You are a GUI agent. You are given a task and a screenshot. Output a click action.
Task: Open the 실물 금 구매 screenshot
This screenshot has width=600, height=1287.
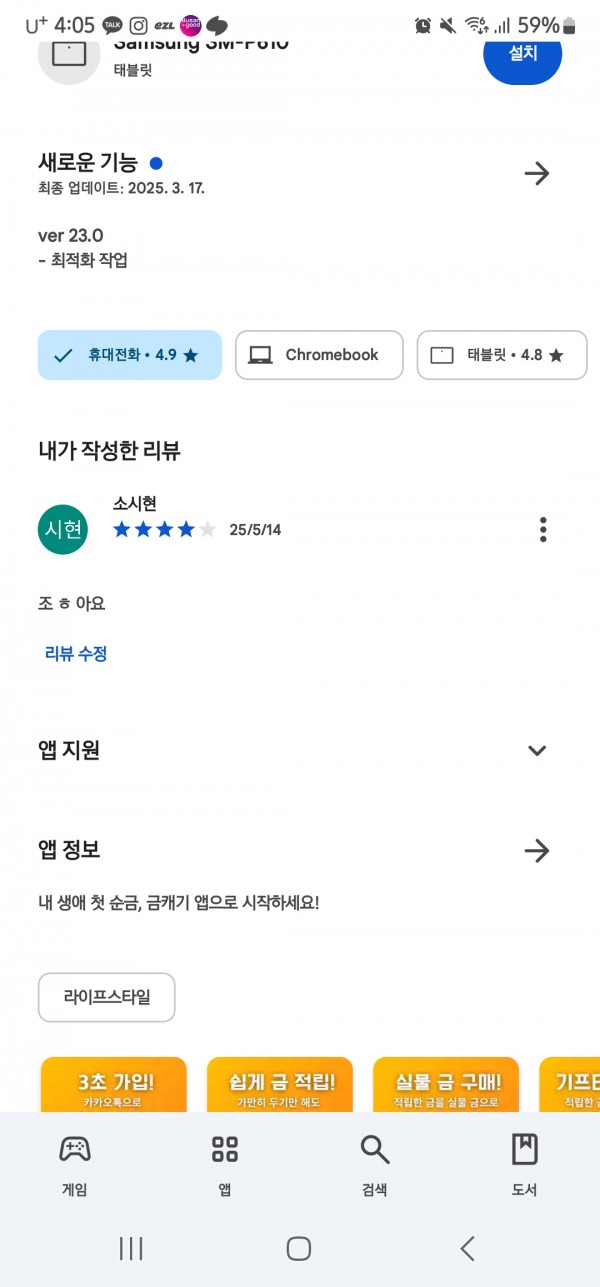pos(446,1085)
